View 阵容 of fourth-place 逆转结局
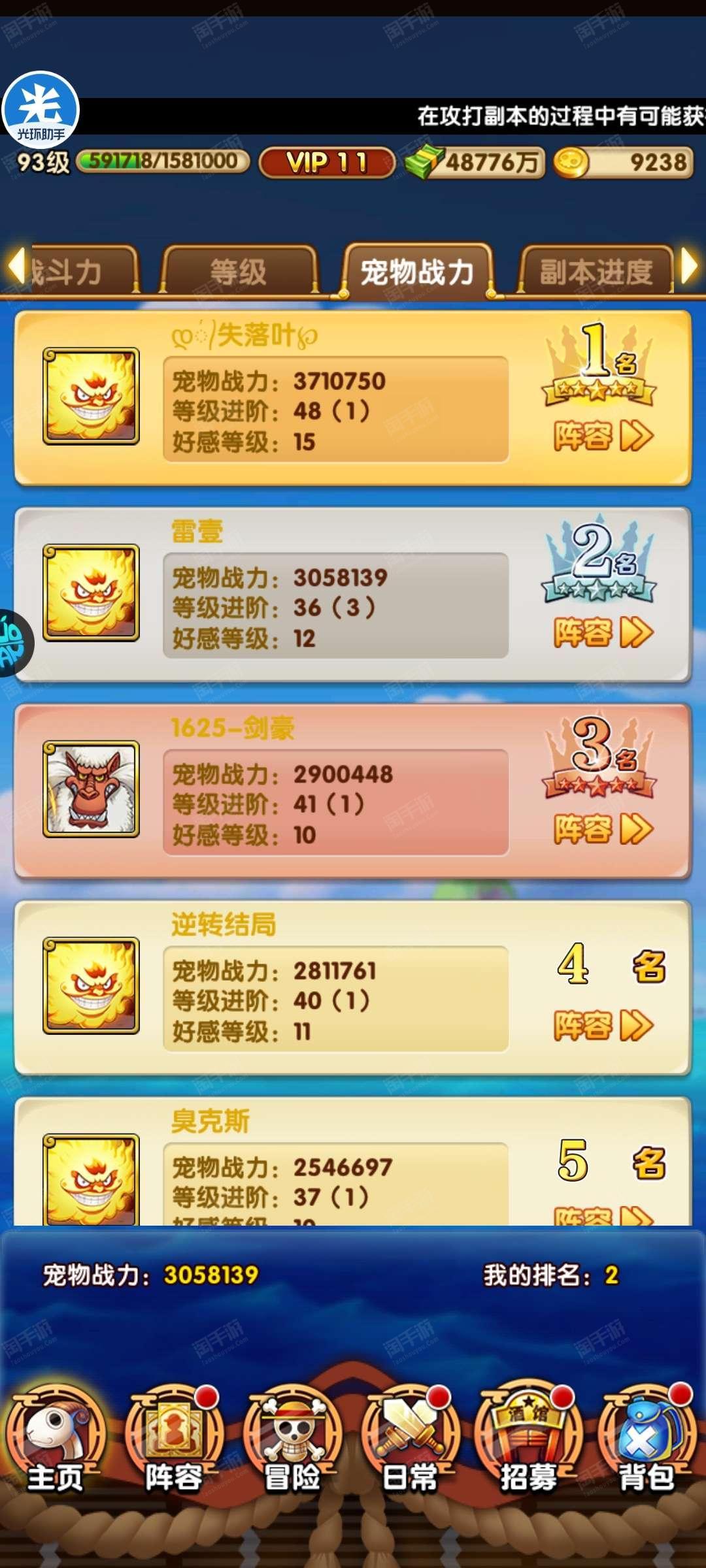 pyautogui.click(x=603, y=1025)
